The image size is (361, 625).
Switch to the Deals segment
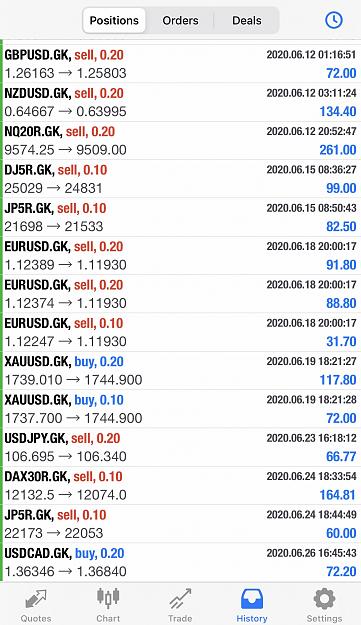(247, 20)
